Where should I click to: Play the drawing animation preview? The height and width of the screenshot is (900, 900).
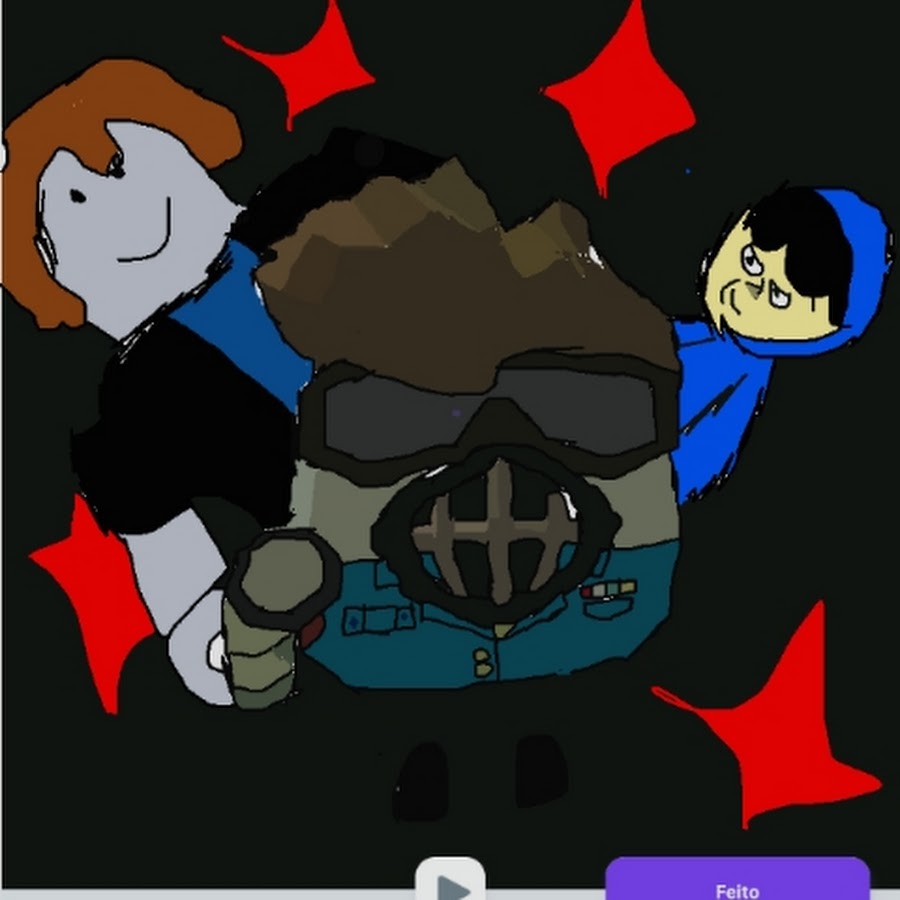coord(452,883)
